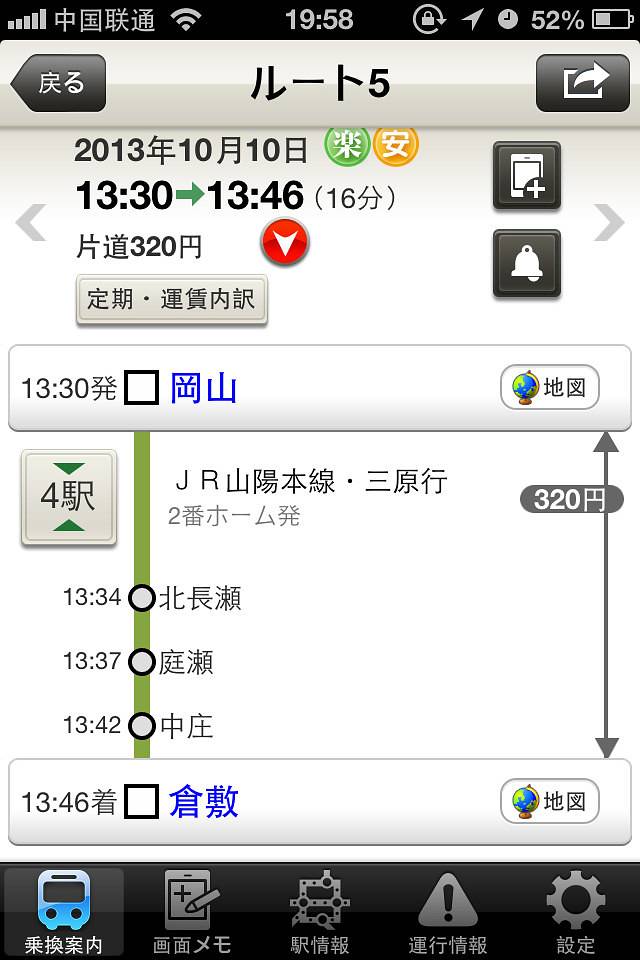The image size is (640, 960).
Task: Collapse the 4駅 intermediate stops
Action: pyautogui.click(x=69, y=497)
